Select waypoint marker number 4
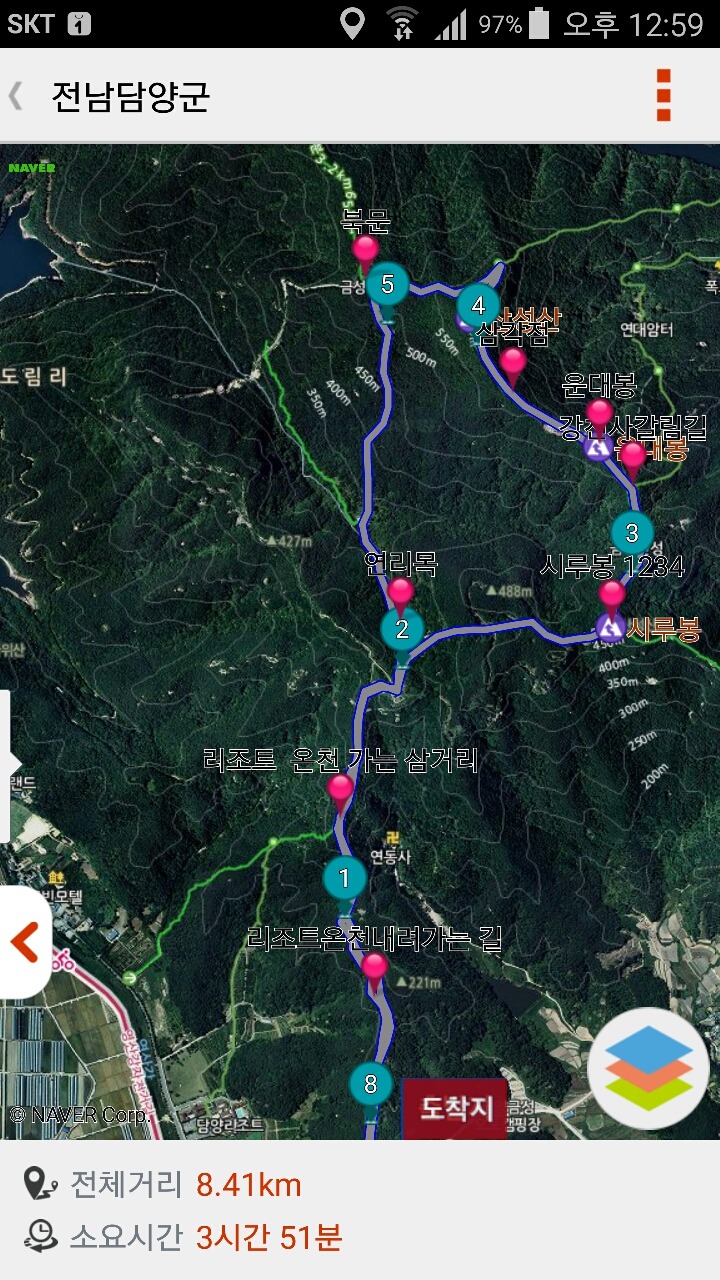 (478, 306)
